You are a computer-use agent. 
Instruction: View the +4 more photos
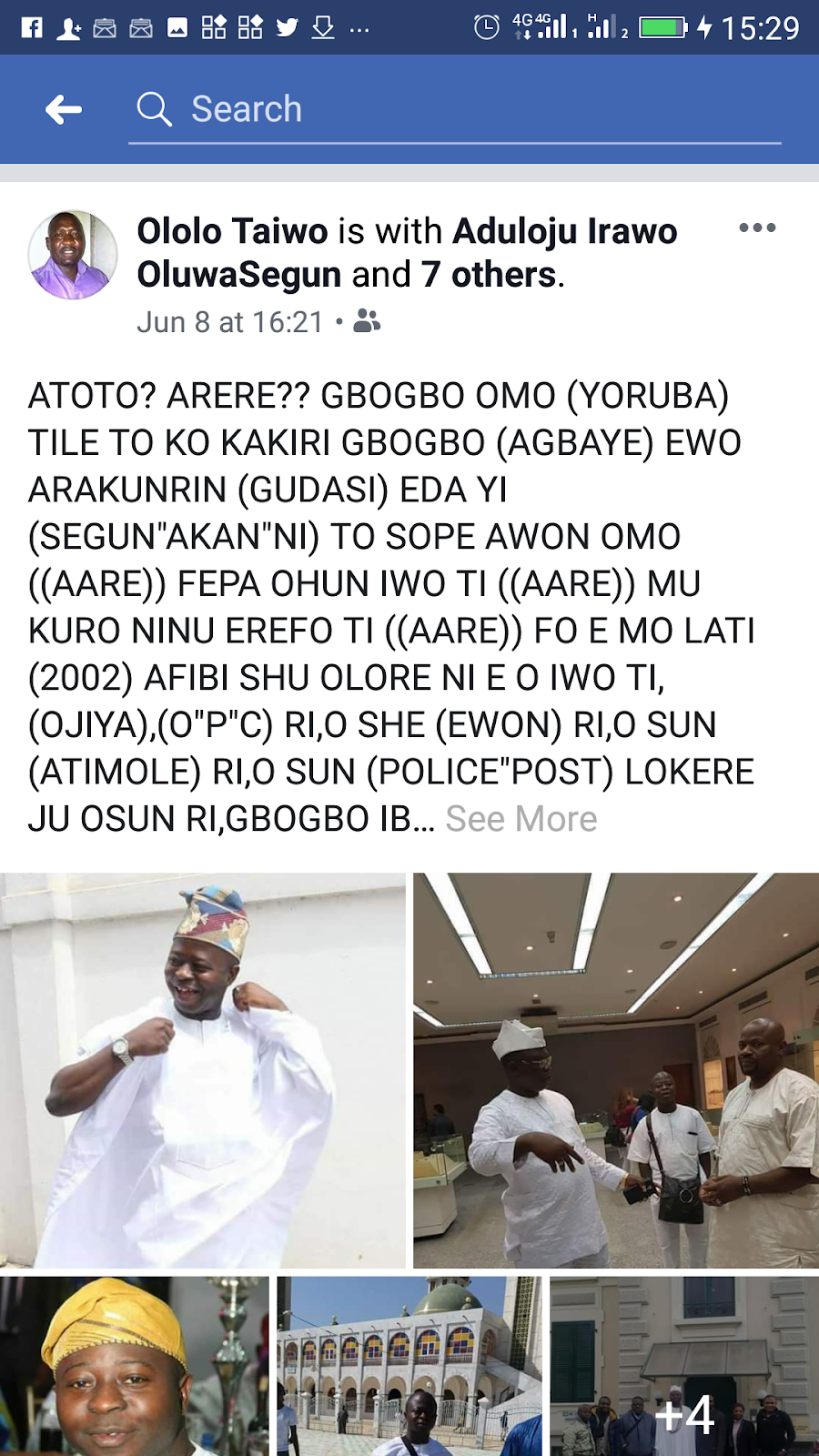point(684,1365)
